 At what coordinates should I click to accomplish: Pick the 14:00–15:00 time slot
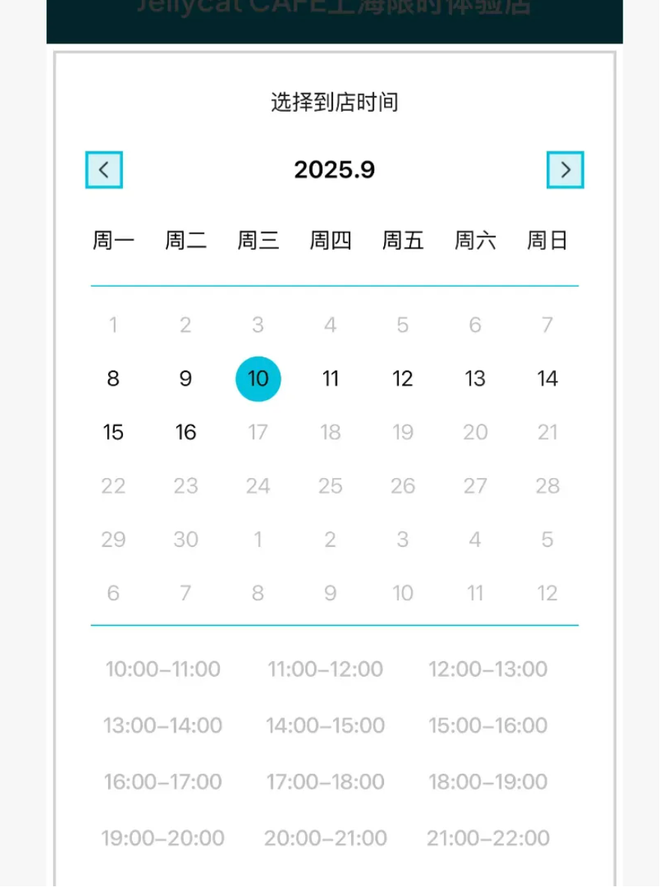click(x=325, y=725)
